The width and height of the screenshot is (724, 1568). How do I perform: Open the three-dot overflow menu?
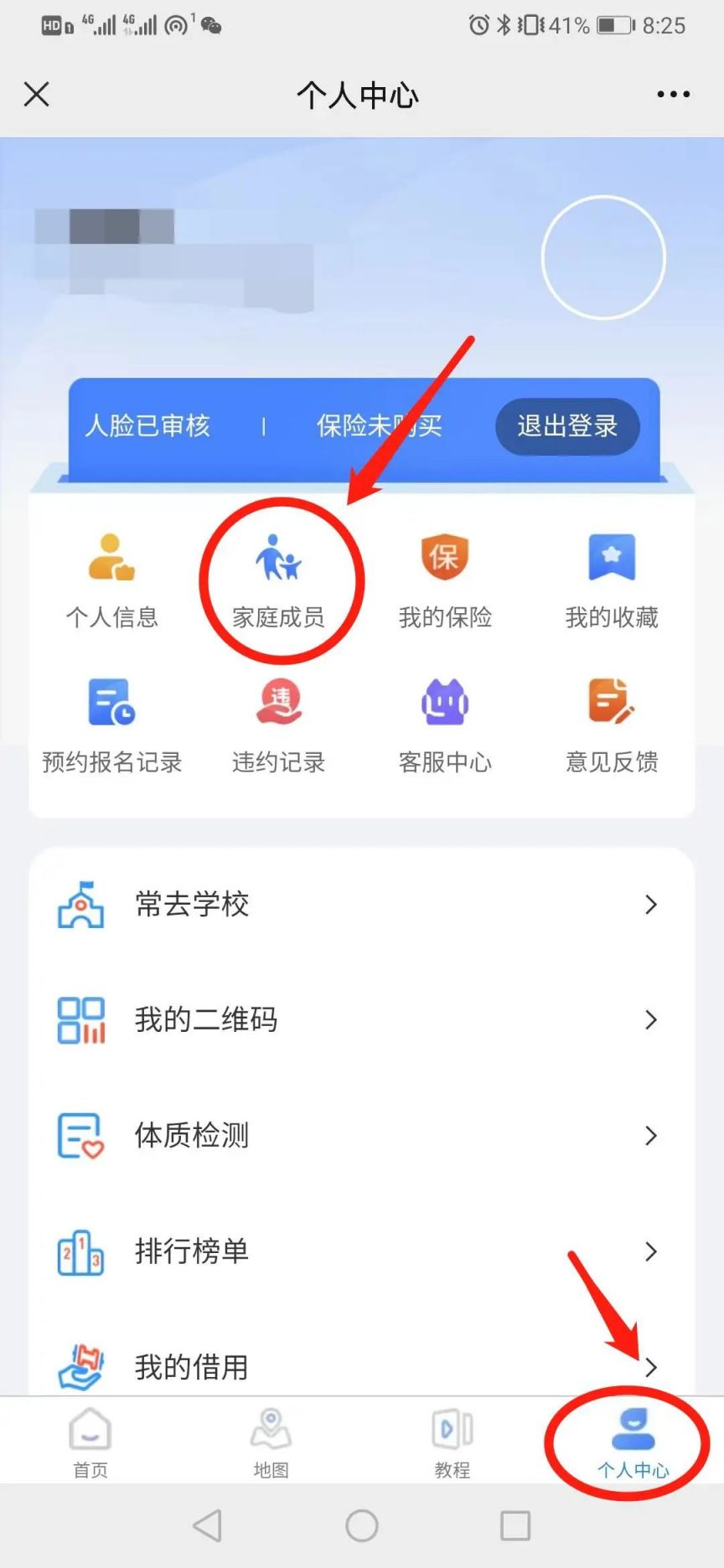(673, 94)
